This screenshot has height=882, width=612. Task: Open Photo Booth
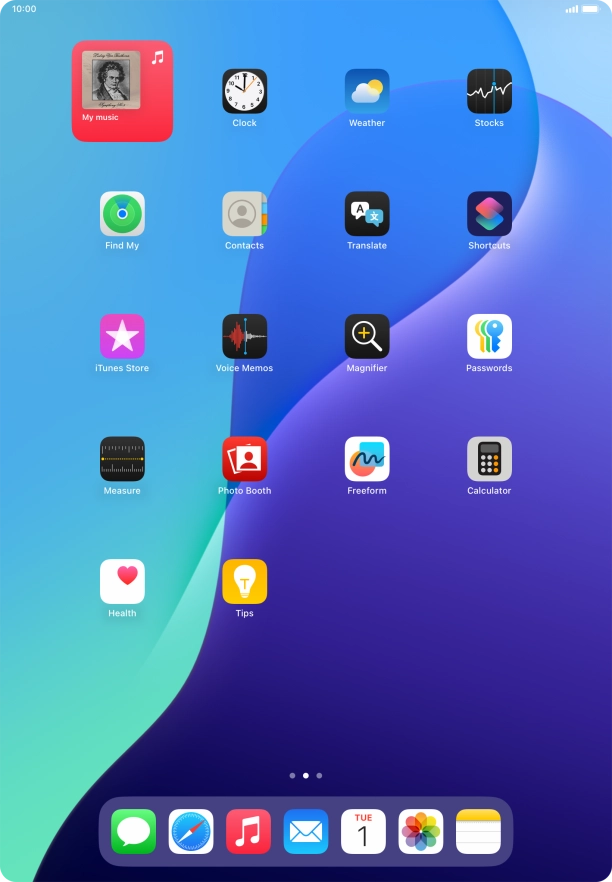(244, 459)
